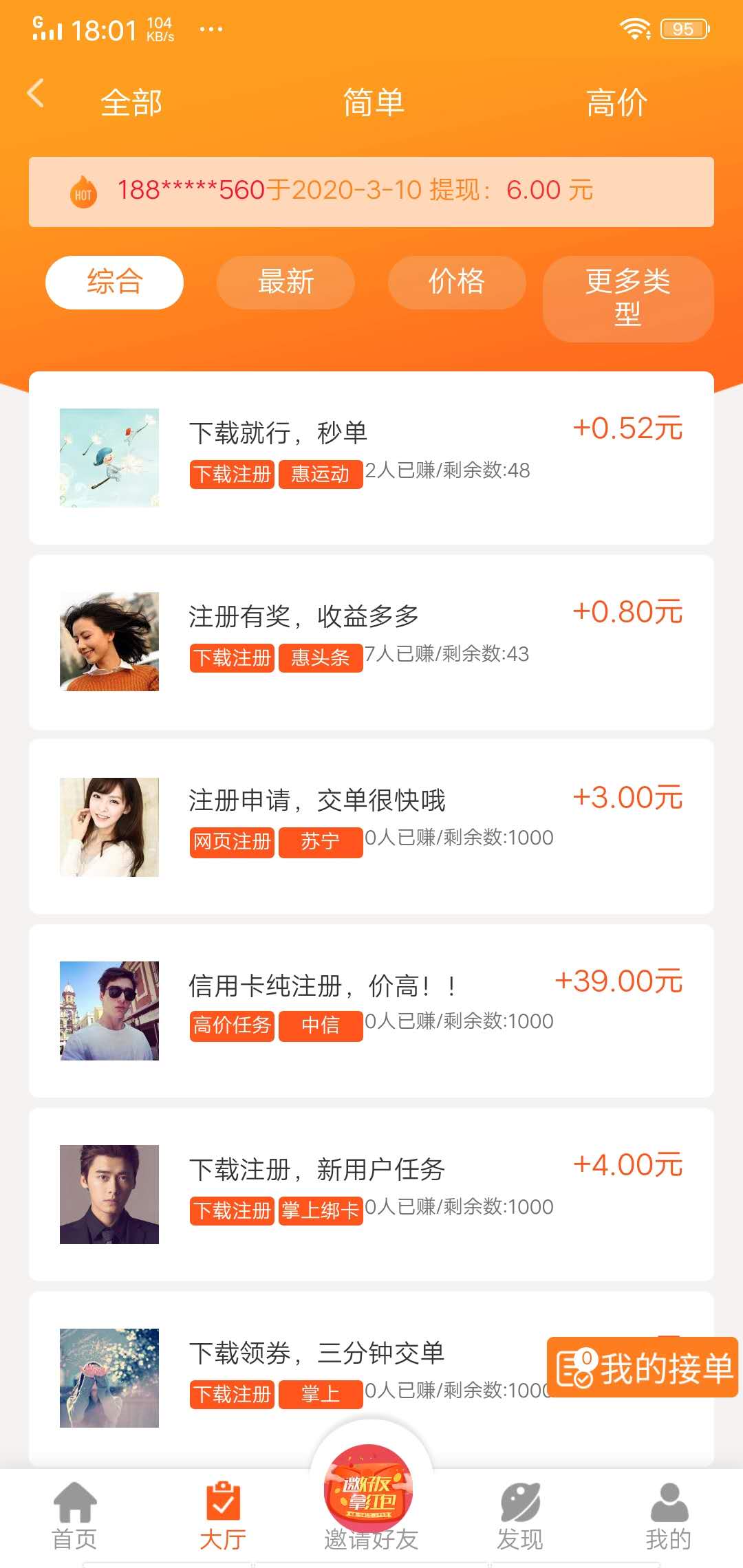
Task: Open the 信用卡纯注册，价高 task
Action: pyautogui.click(x=371, y=1010)
